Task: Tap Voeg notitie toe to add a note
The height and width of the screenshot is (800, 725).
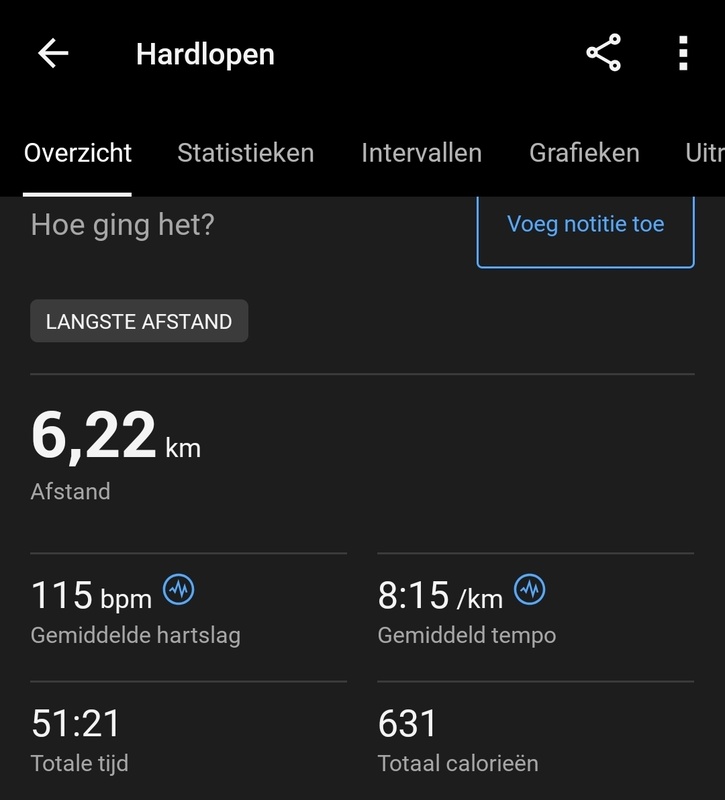Action: coord(585,230)
